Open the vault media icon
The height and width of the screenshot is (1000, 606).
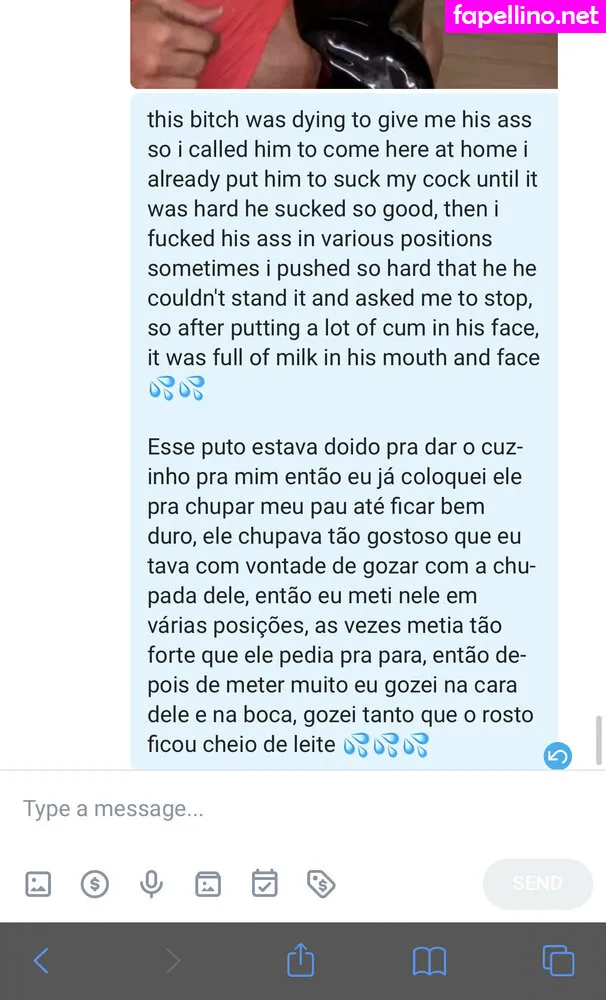[208, 884]
